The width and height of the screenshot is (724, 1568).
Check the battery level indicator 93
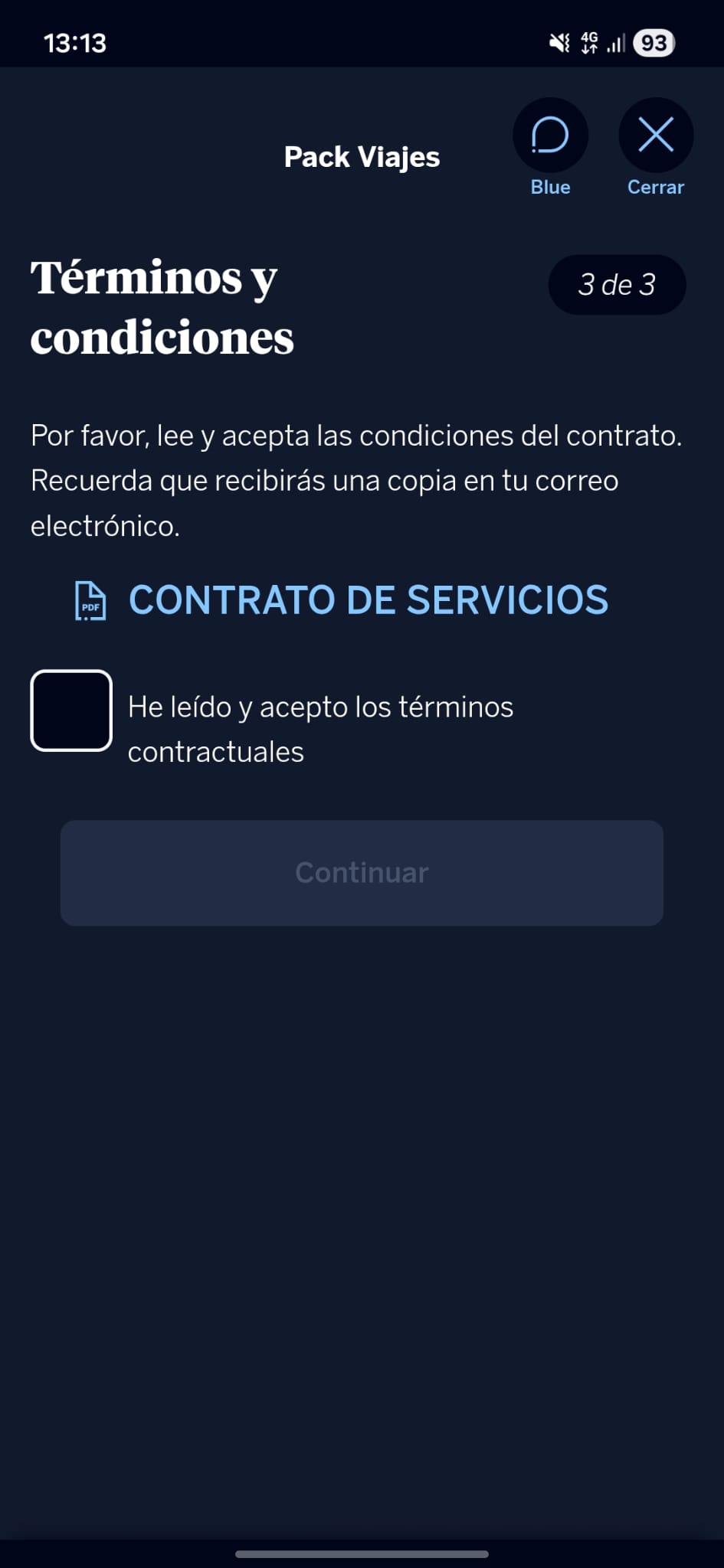point(653,43)
